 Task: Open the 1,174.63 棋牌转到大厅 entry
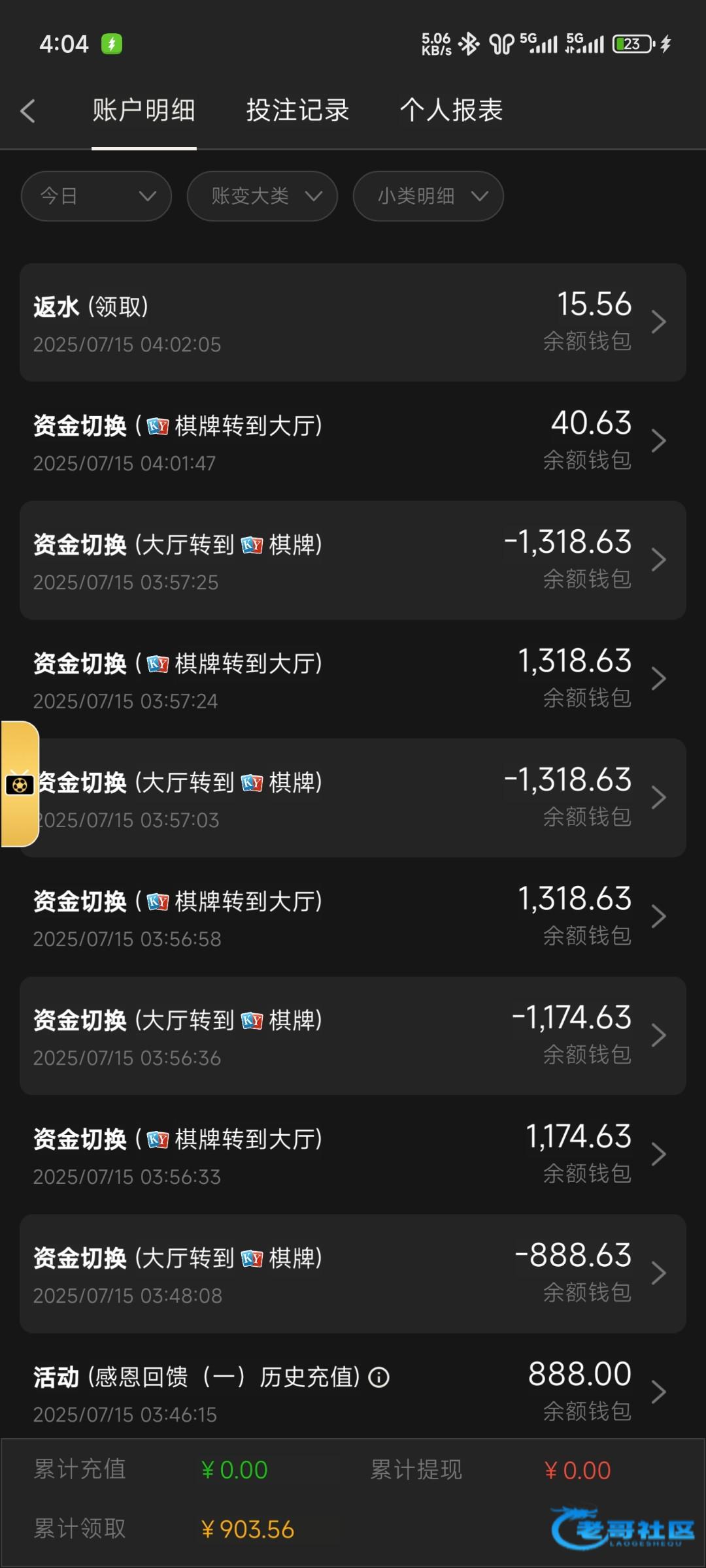[353, 1155]
